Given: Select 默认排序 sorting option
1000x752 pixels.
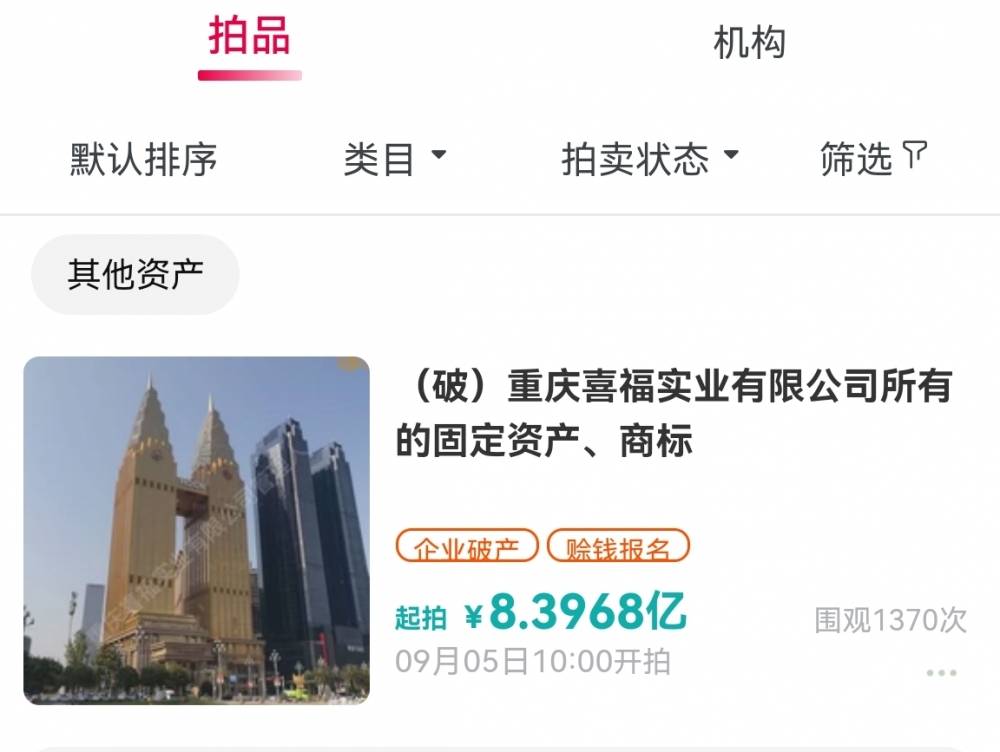Looking at the screenshot, I should click(x=144, y=159).
